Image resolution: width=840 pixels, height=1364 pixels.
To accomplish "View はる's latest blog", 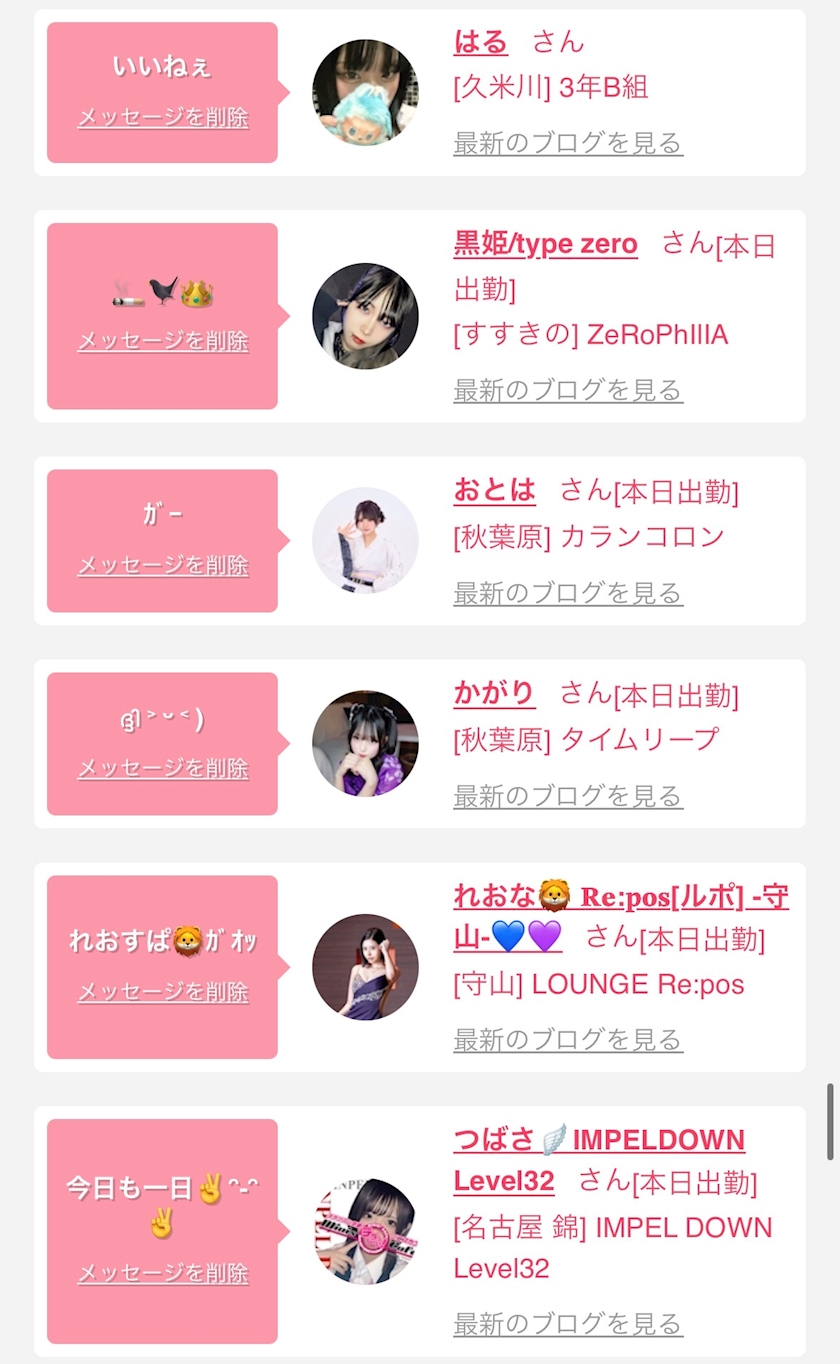I will coord(568,143).
